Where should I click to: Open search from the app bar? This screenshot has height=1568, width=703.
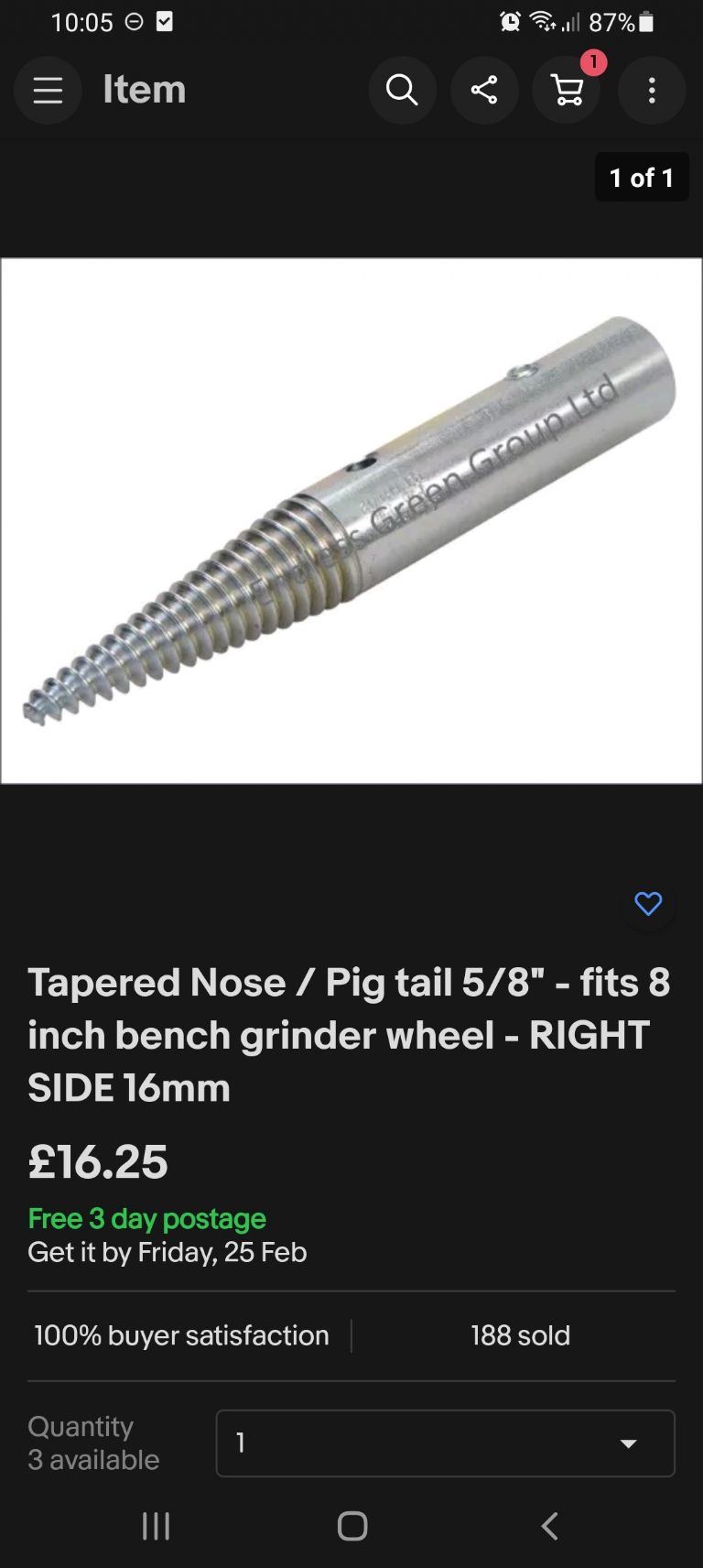(x=402, y=90)
